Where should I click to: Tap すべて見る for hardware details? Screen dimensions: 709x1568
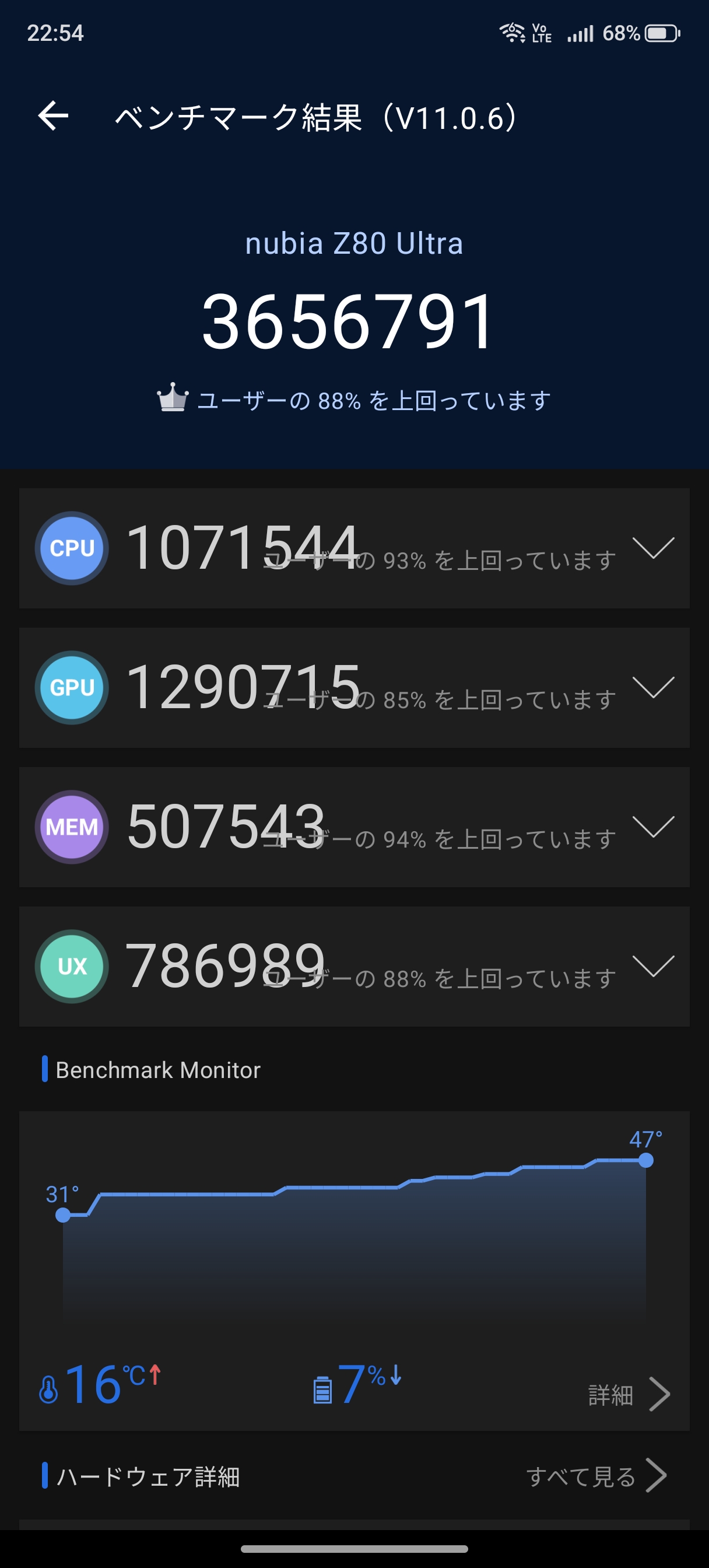coord(596,1476)
